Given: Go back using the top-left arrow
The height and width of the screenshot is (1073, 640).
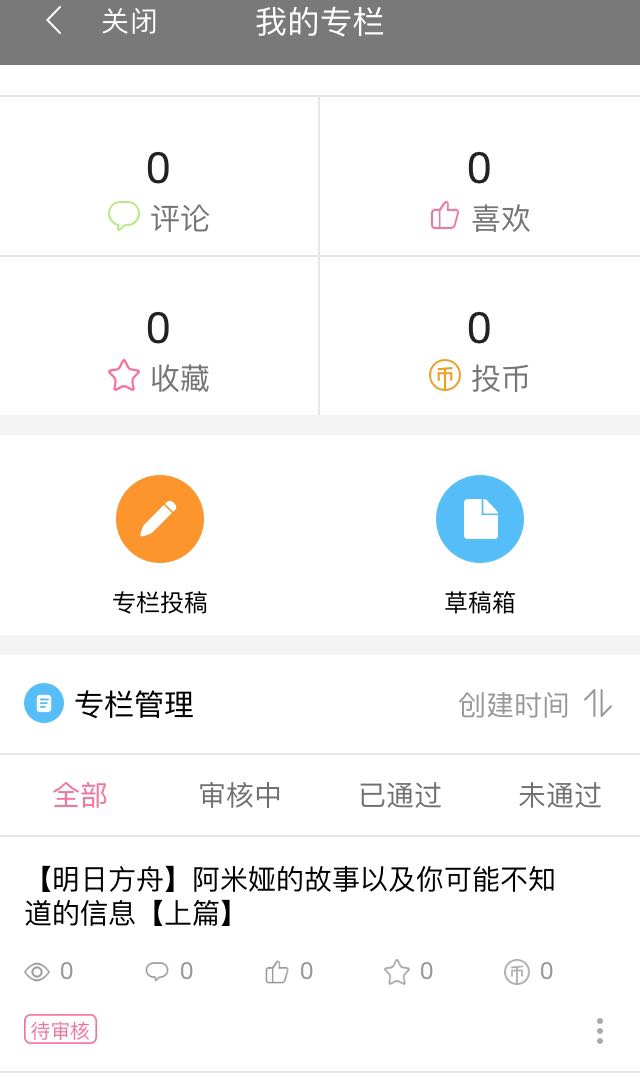Looking at the screenshot, I should (54, 21).
